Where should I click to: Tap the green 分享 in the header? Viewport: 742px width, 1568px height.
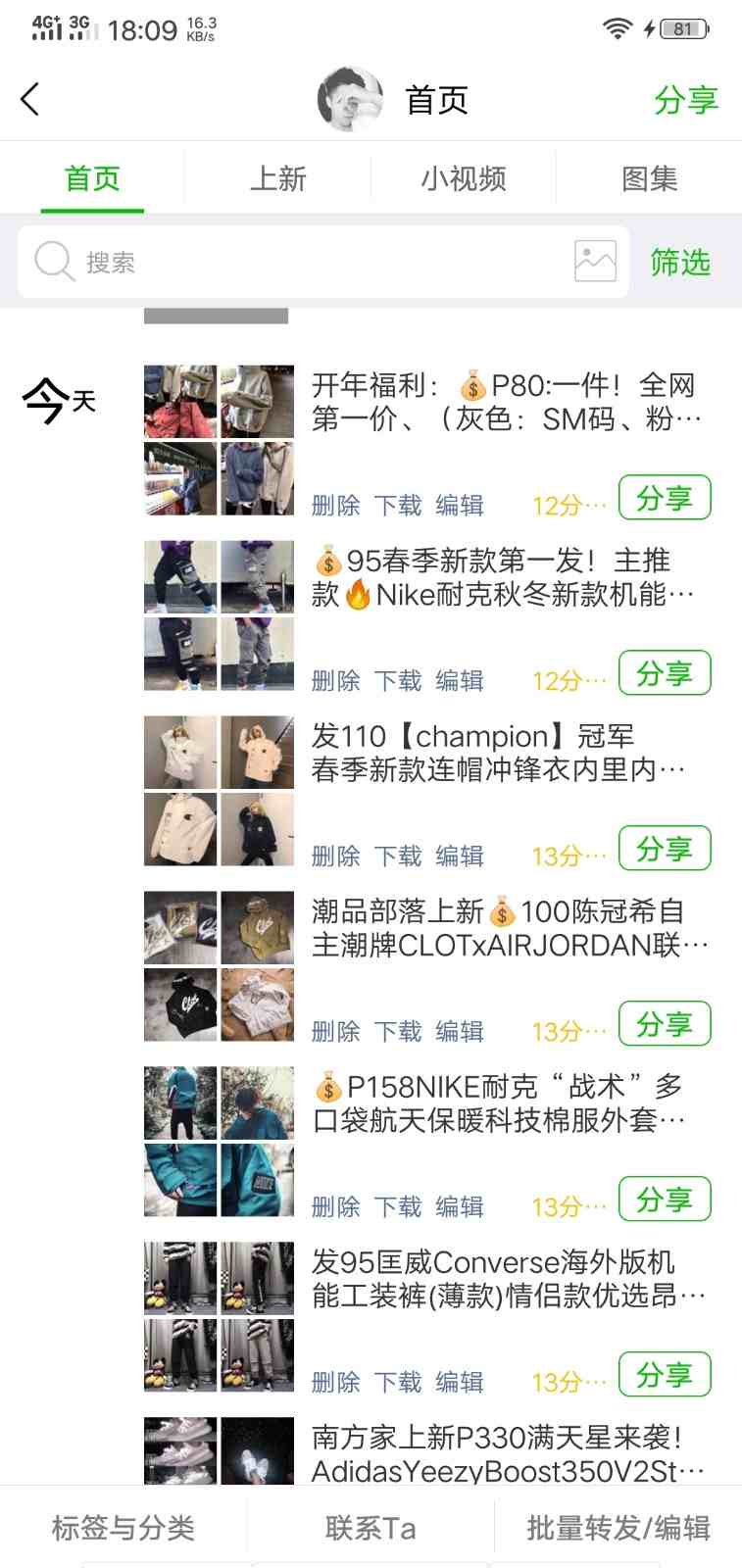coord(686,100)
